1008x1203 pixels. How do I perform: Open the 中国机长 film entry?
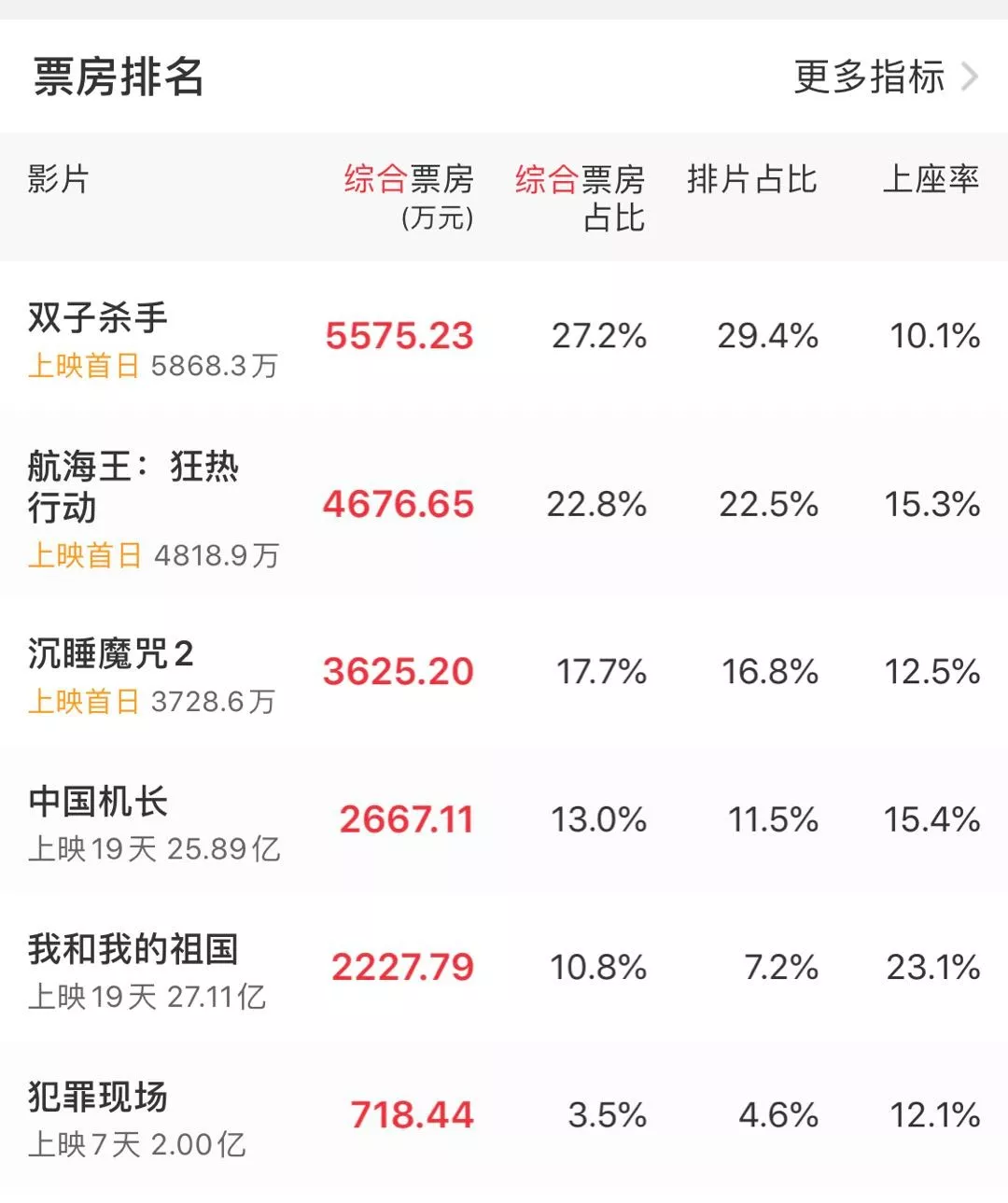(x=98, y=803)
